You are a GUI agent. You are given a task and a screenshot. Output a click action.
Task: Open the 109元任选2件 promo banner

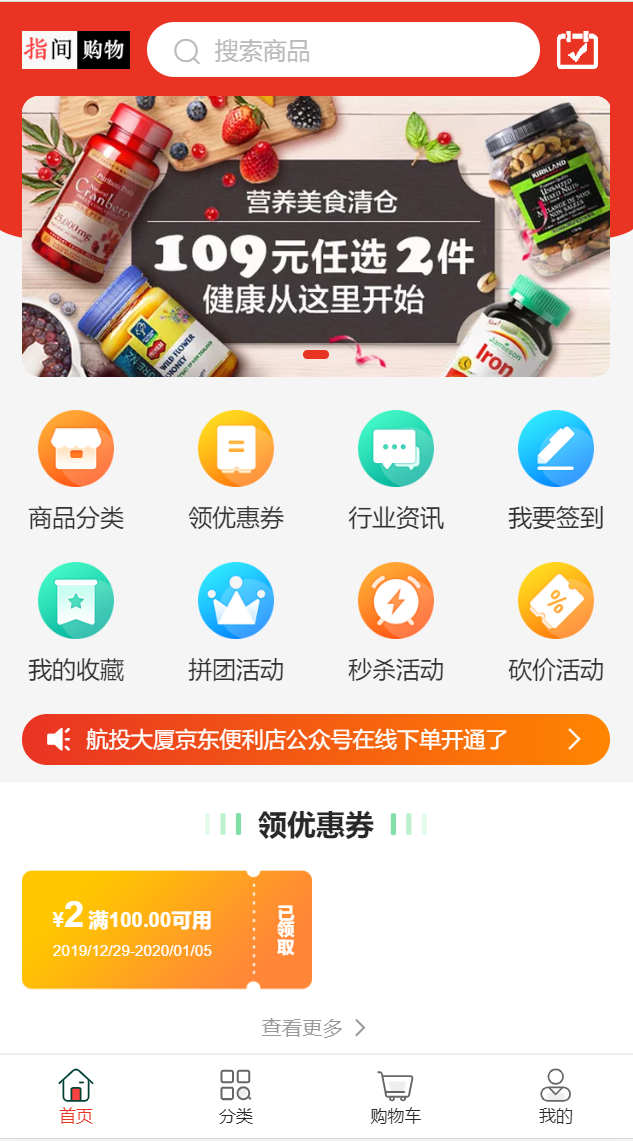pyautogui.click(x=316, y=236)
